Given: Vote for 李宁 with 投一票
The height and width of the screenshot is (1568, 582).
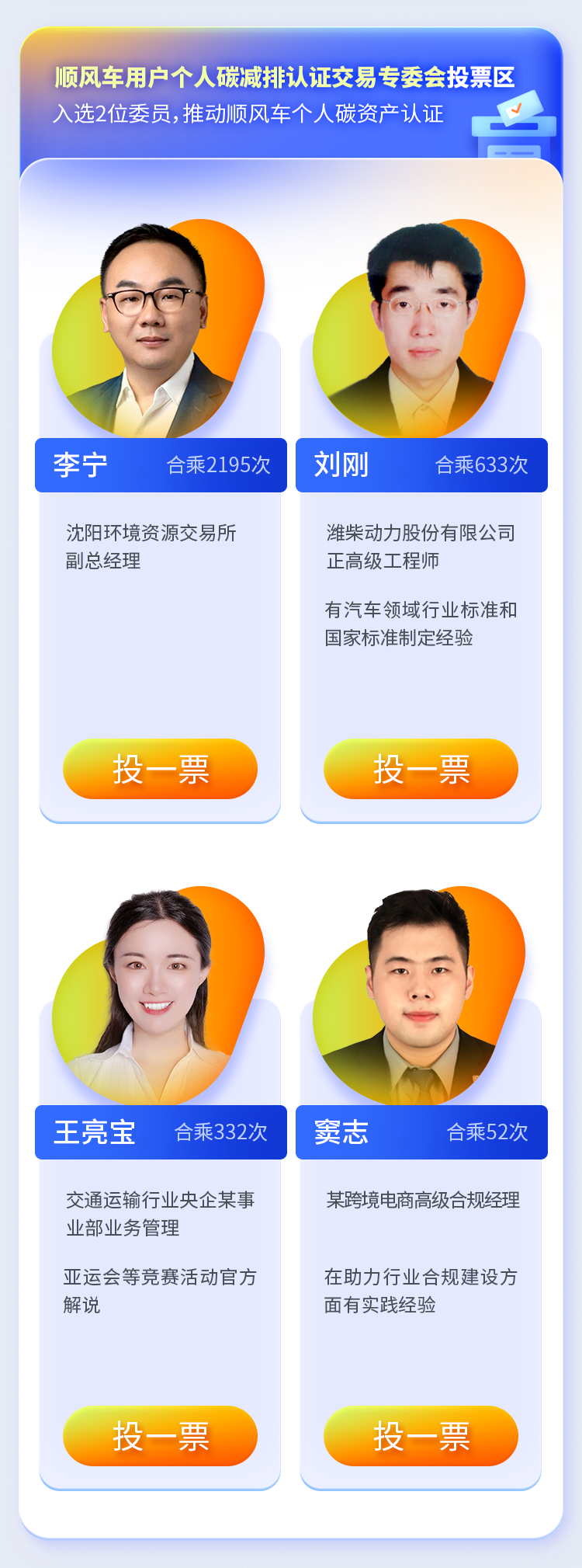Looking at the screenshot, I should click(160, 769).
